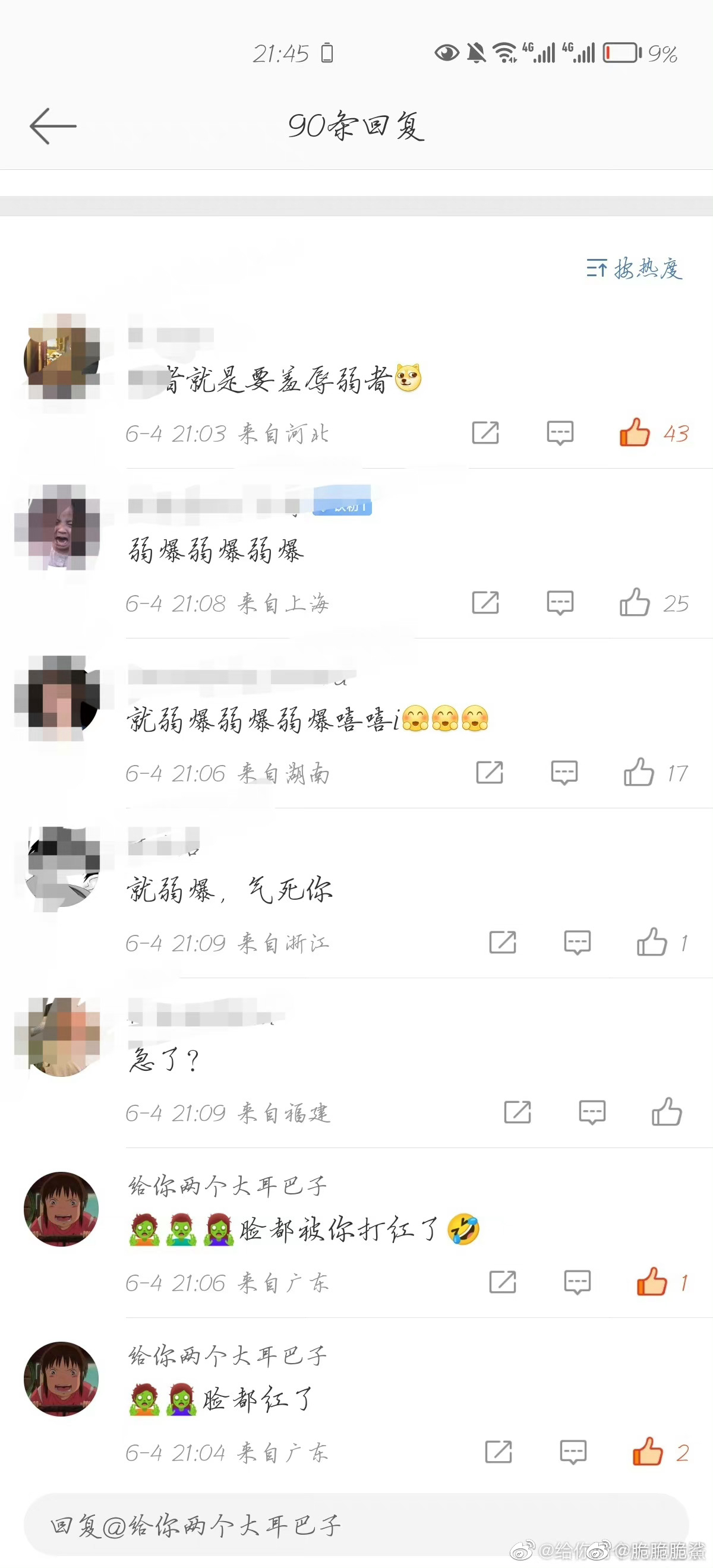Tap the 回复@给你两个大耳巴子 input box
Viewport: 713px width, 1568px height.
(x=356, y=1525)
